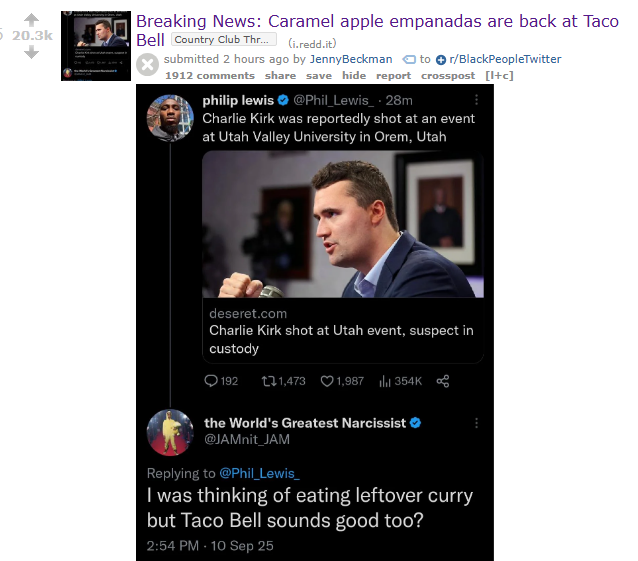
Task: Report this post
Action: [393, 75]
